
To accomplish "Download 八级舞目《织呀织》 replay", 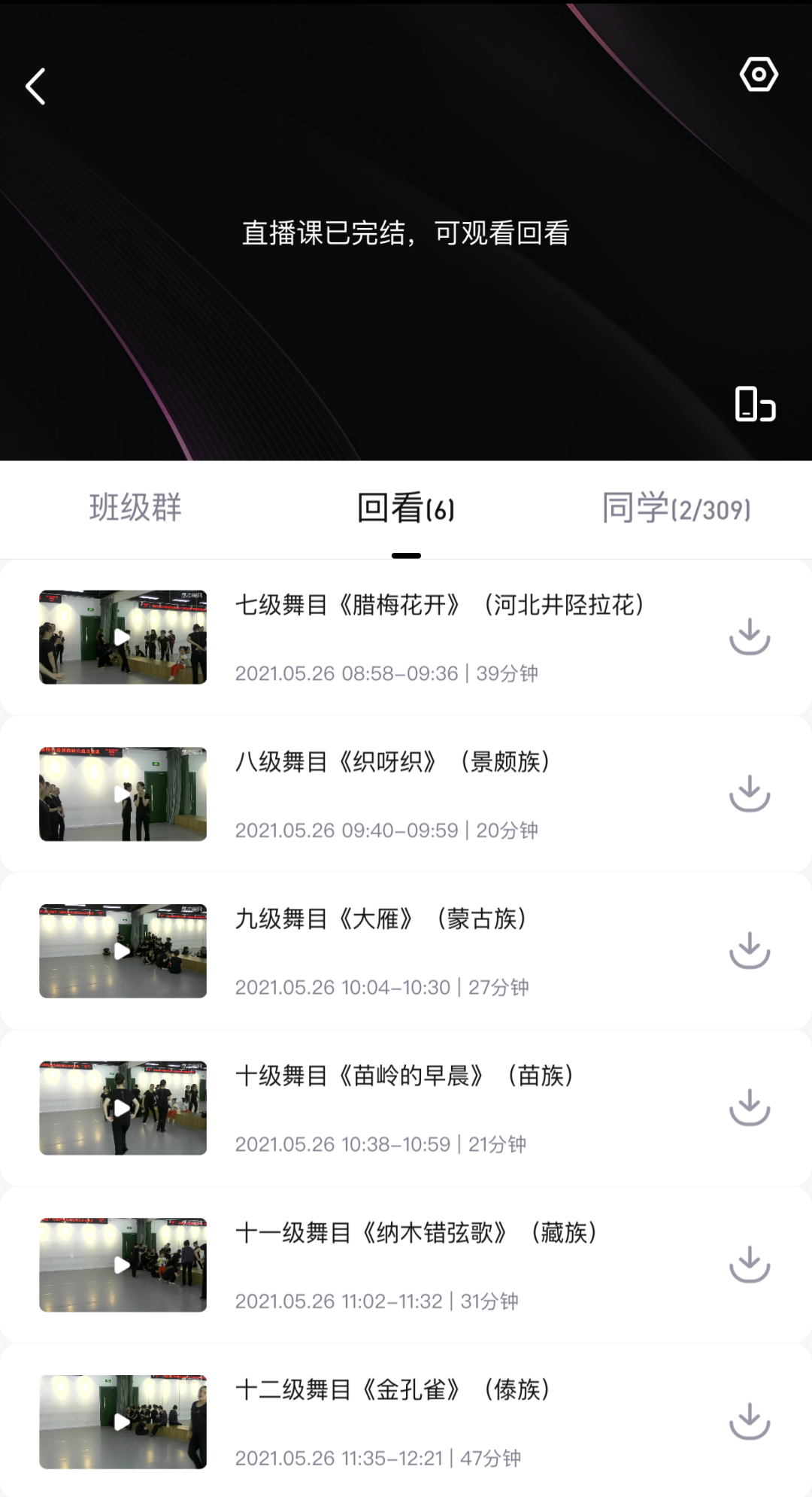I will click(750, 794).
